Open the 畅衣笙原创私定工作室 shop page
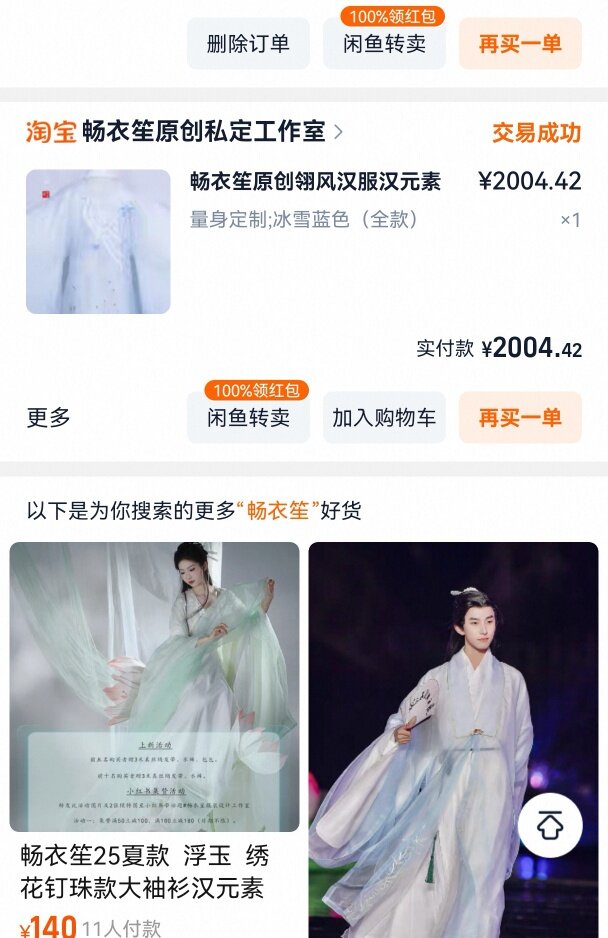Image resolution: width=608 pixels, height=938 pixels. (x=204, y=132)
